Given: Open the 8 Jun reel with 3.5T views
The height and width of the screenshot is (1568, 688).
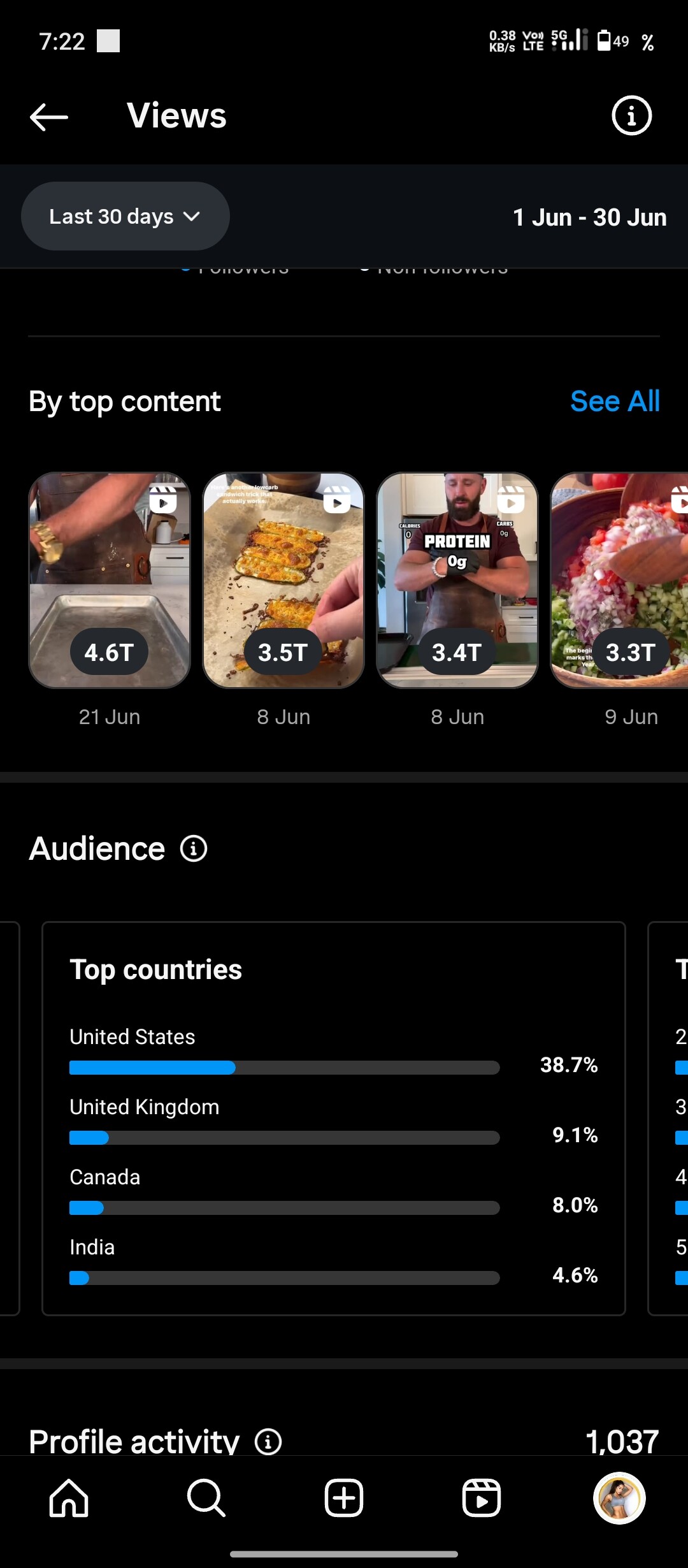Looking at the screenshot, I should 283,580.
